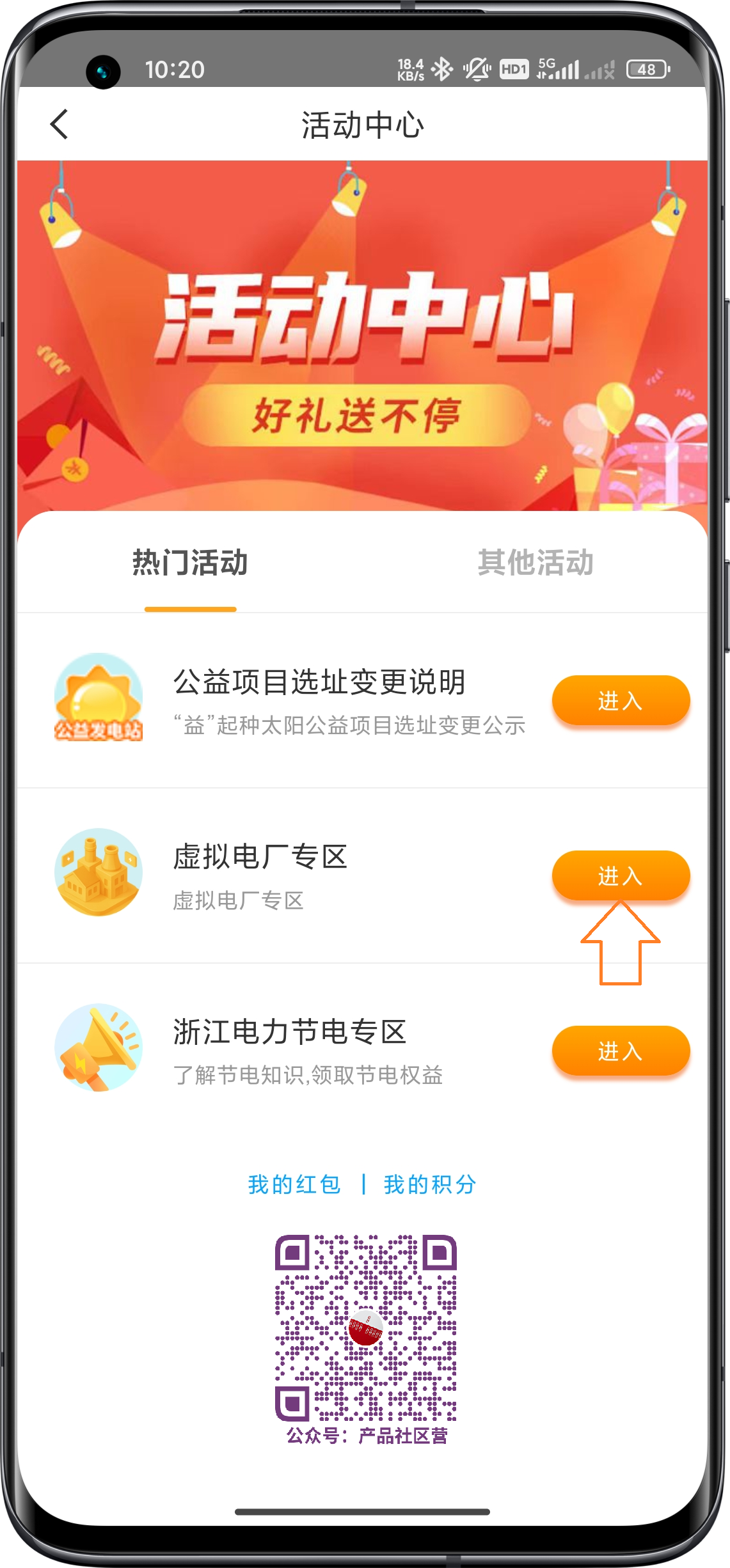730x1568 pixels.
Task: Select the 热门活动 tab
Action: (190, 563)
